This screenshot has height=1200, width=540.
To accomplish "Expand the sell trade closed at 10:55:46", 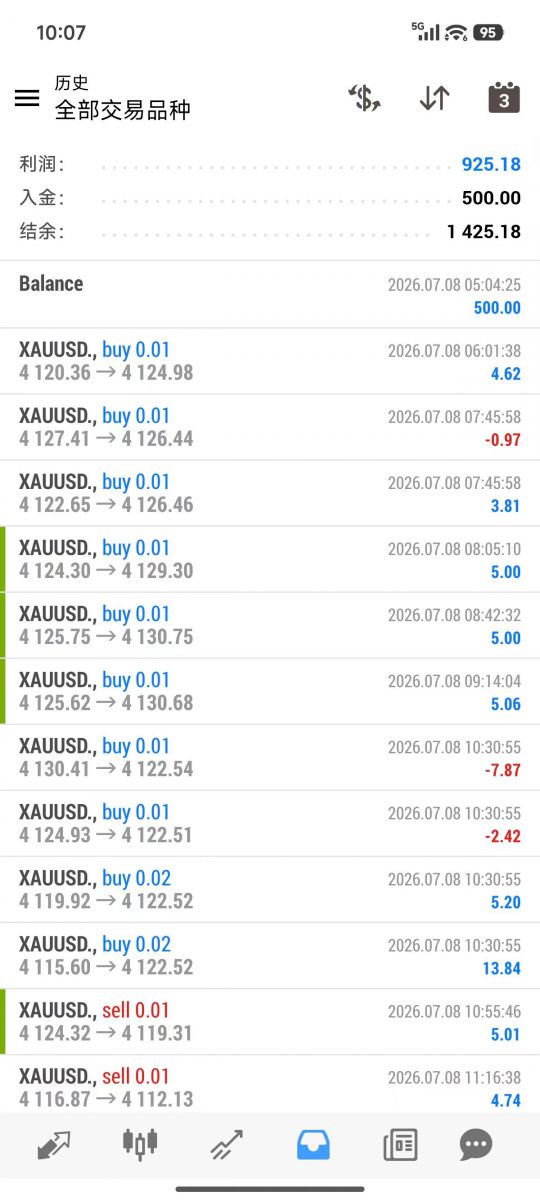I will point(270,1021).
